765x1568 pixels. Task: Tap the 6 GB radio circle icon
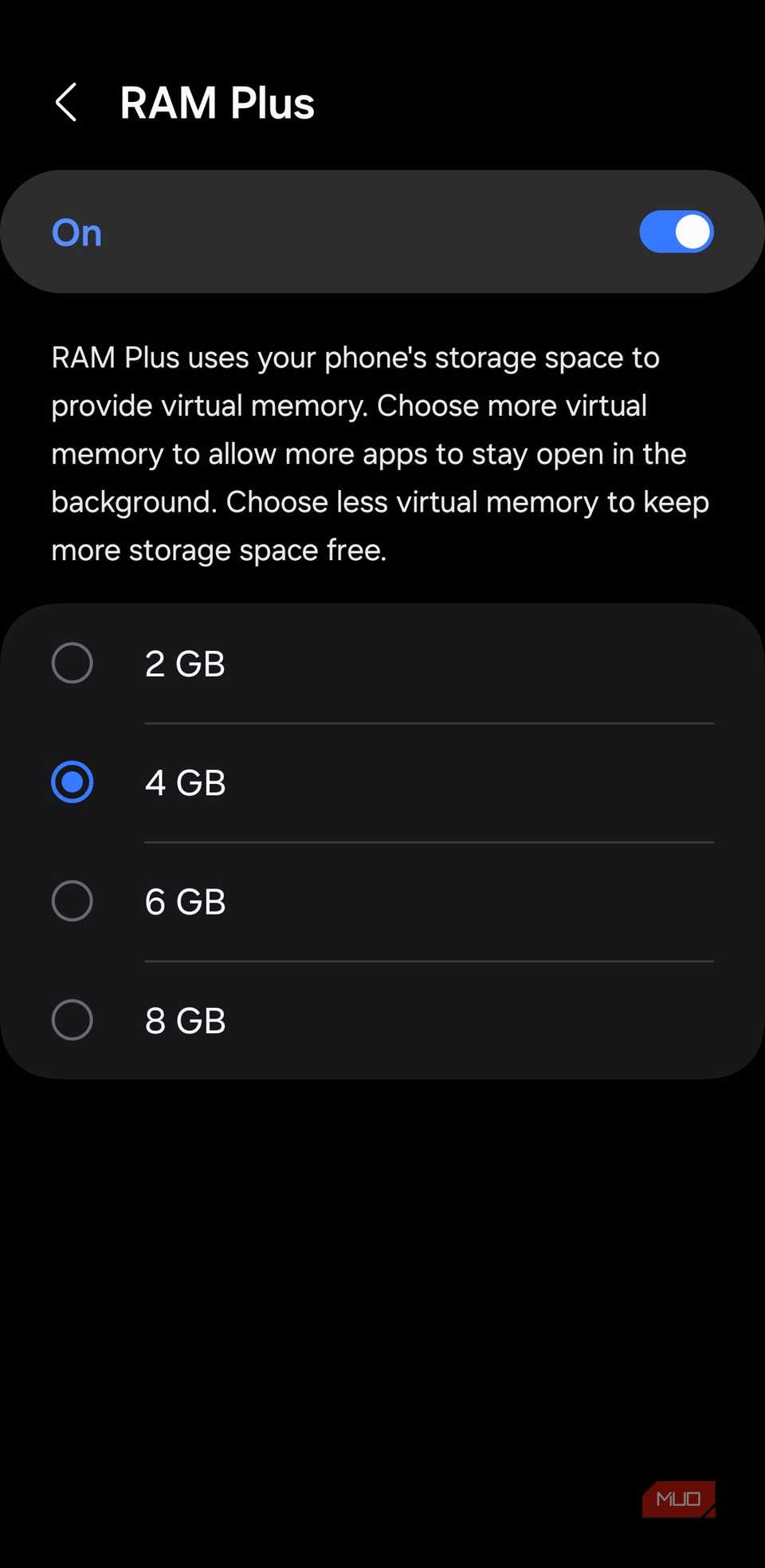73,901
